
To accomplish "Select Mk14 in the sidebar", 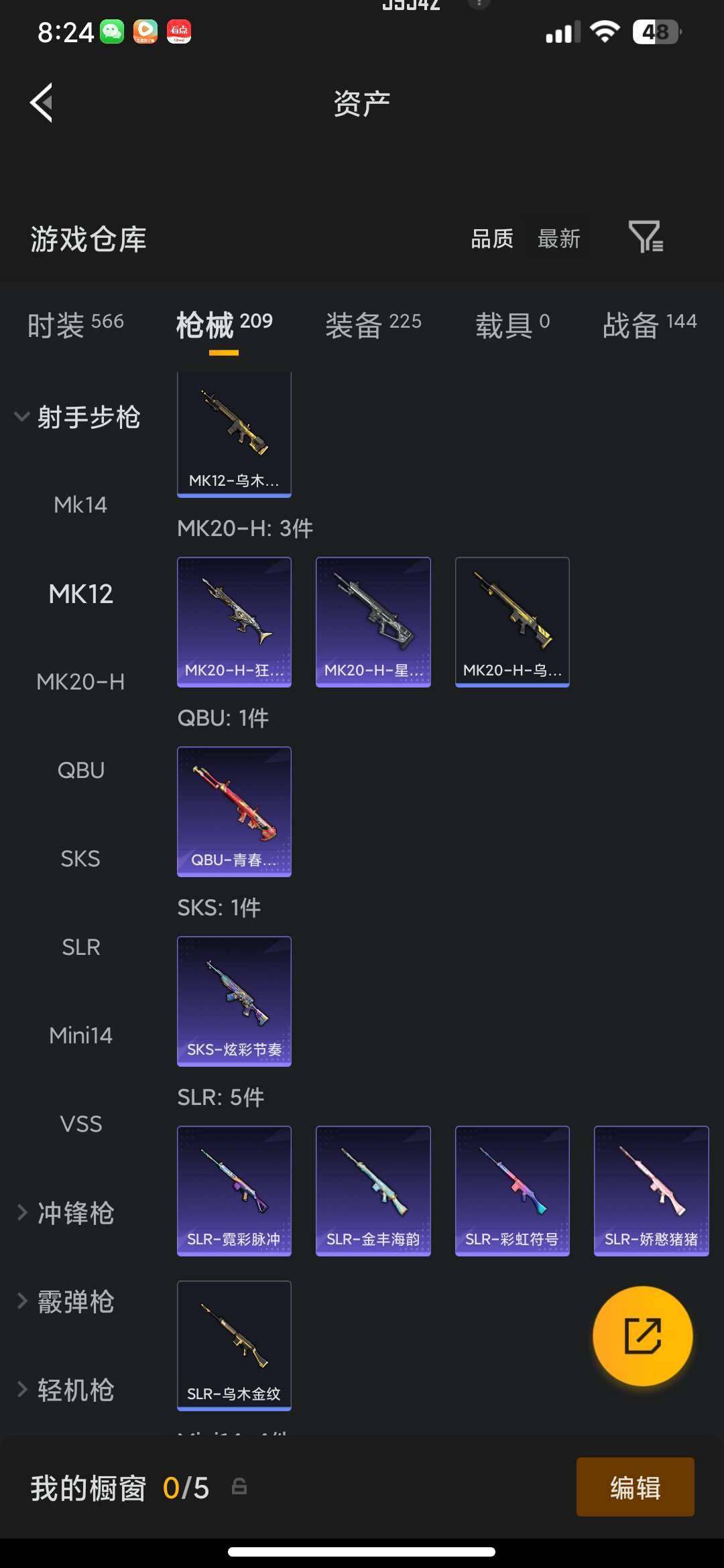I will click(80, 505).
